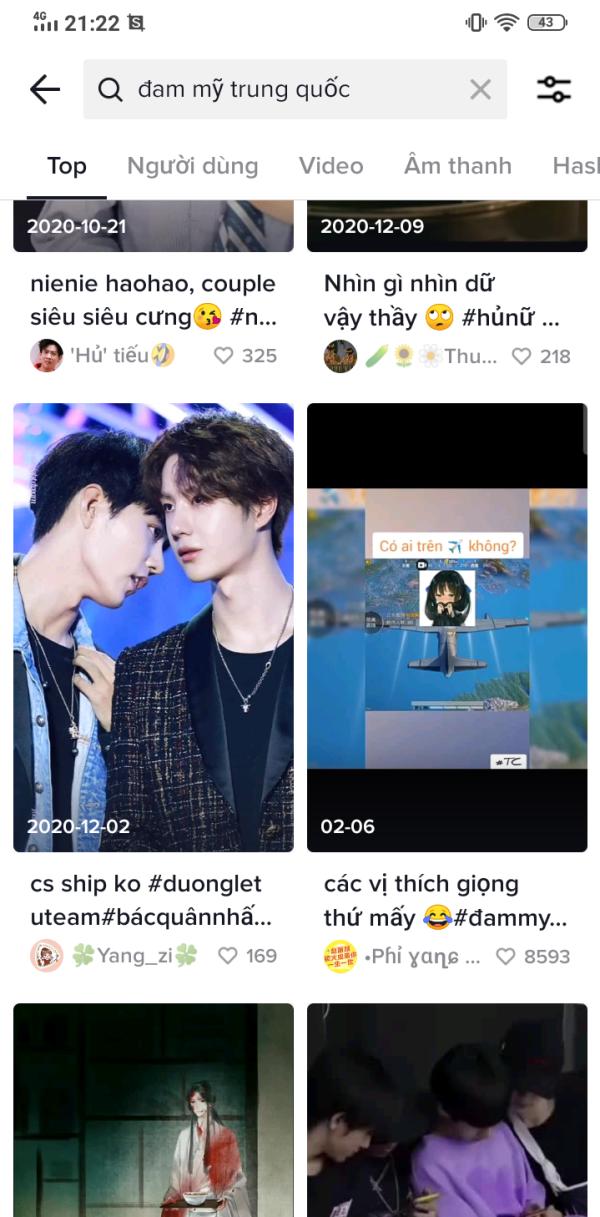
Task: Select the Top tab
Action: click(x=67, y=166)
